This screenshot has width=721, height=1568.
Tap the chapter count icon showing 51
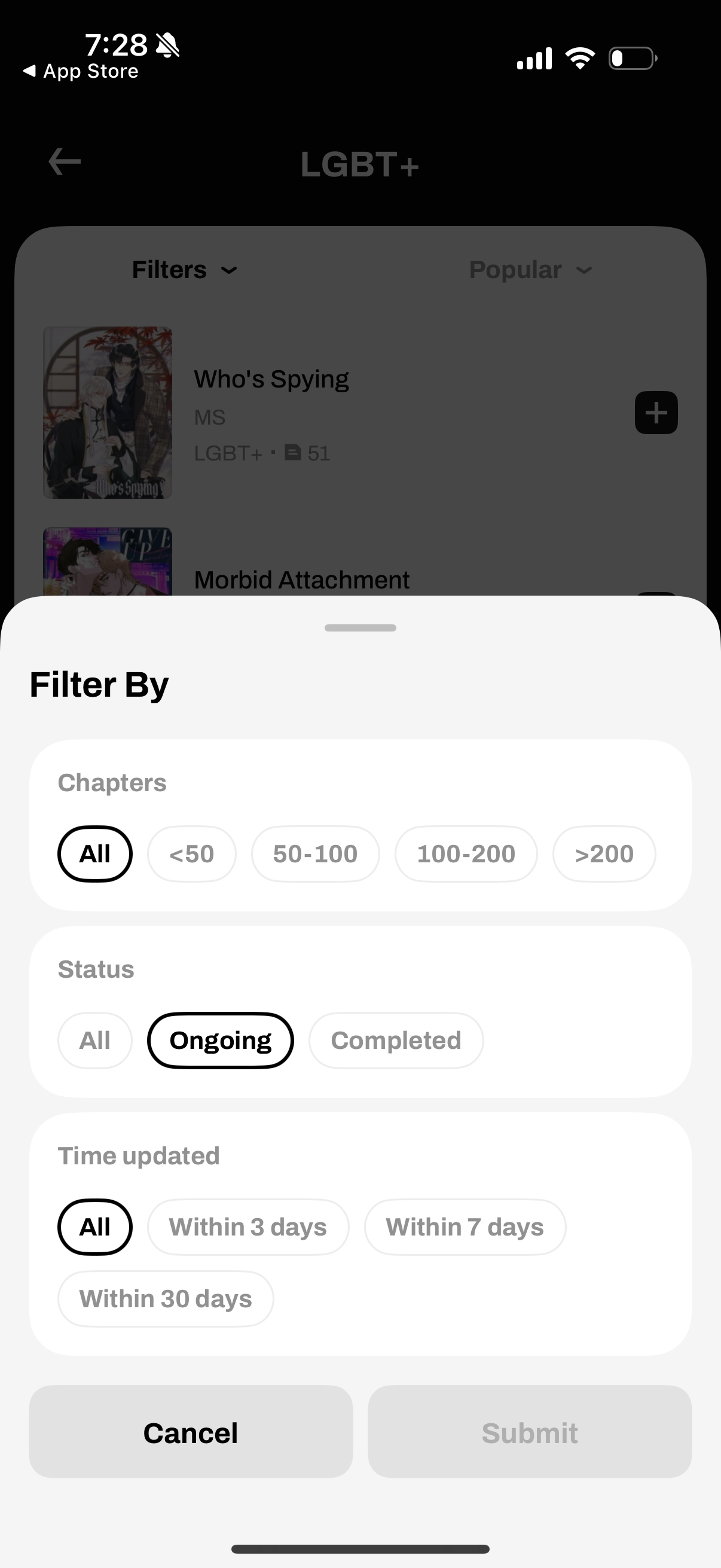[x=294, y=453]
